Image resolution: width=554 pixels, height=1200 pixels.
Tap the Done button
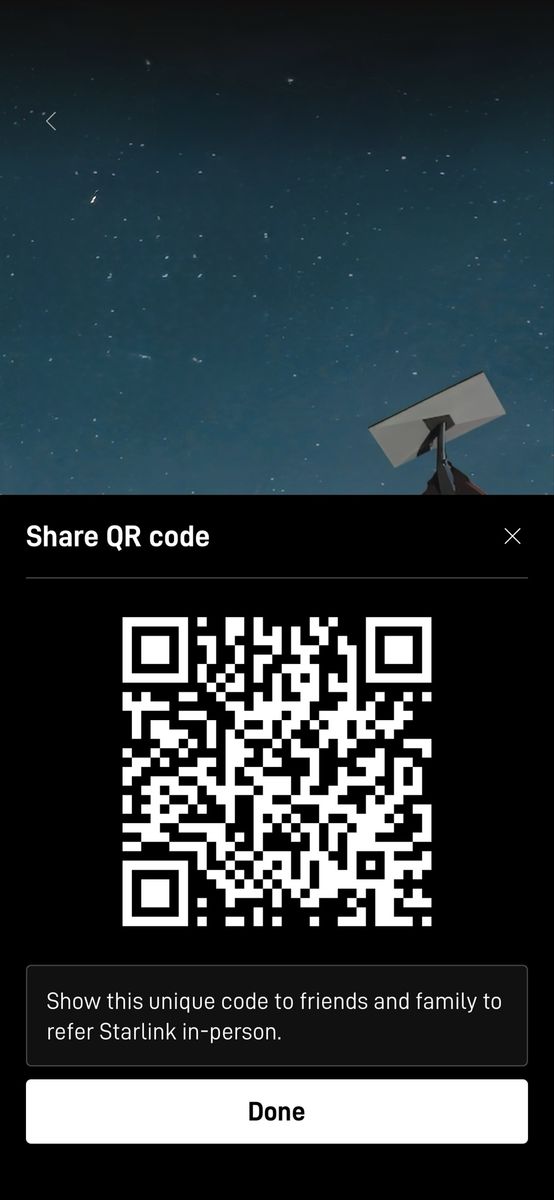[277, 1111]
